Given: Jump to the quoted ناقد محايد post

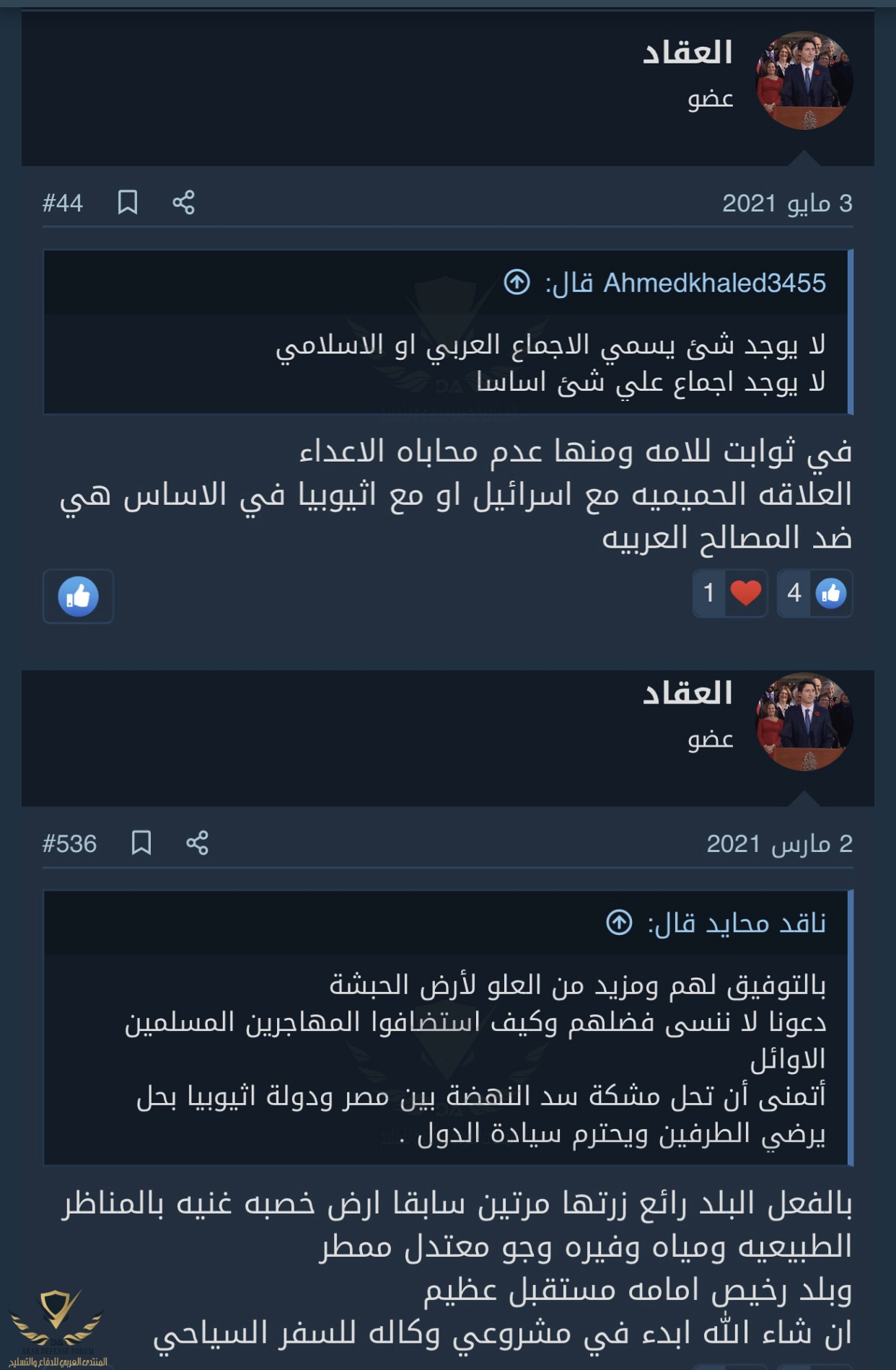Looking at the screenshot, I should click(x=619, y=922).
